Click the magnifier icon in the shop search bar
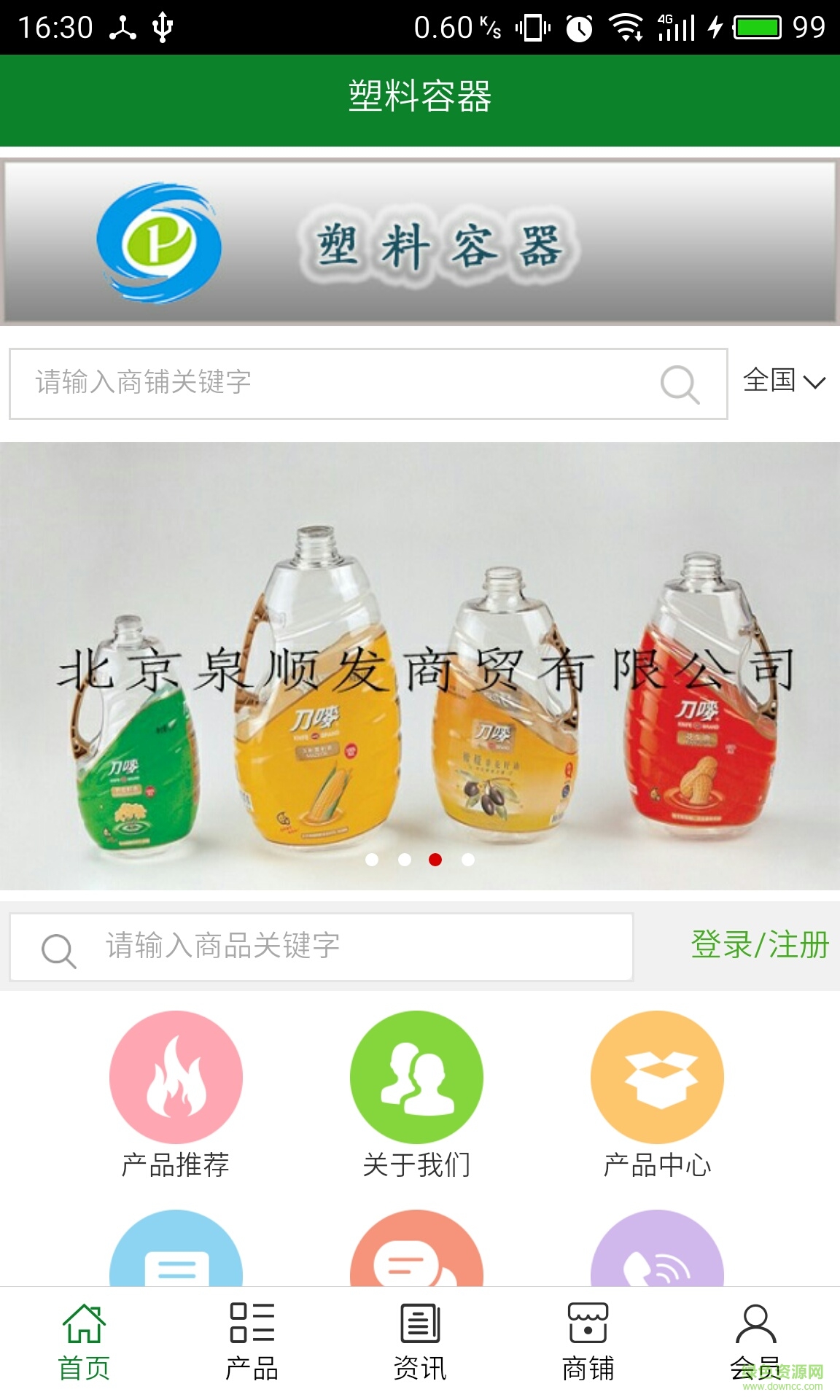 678,383
